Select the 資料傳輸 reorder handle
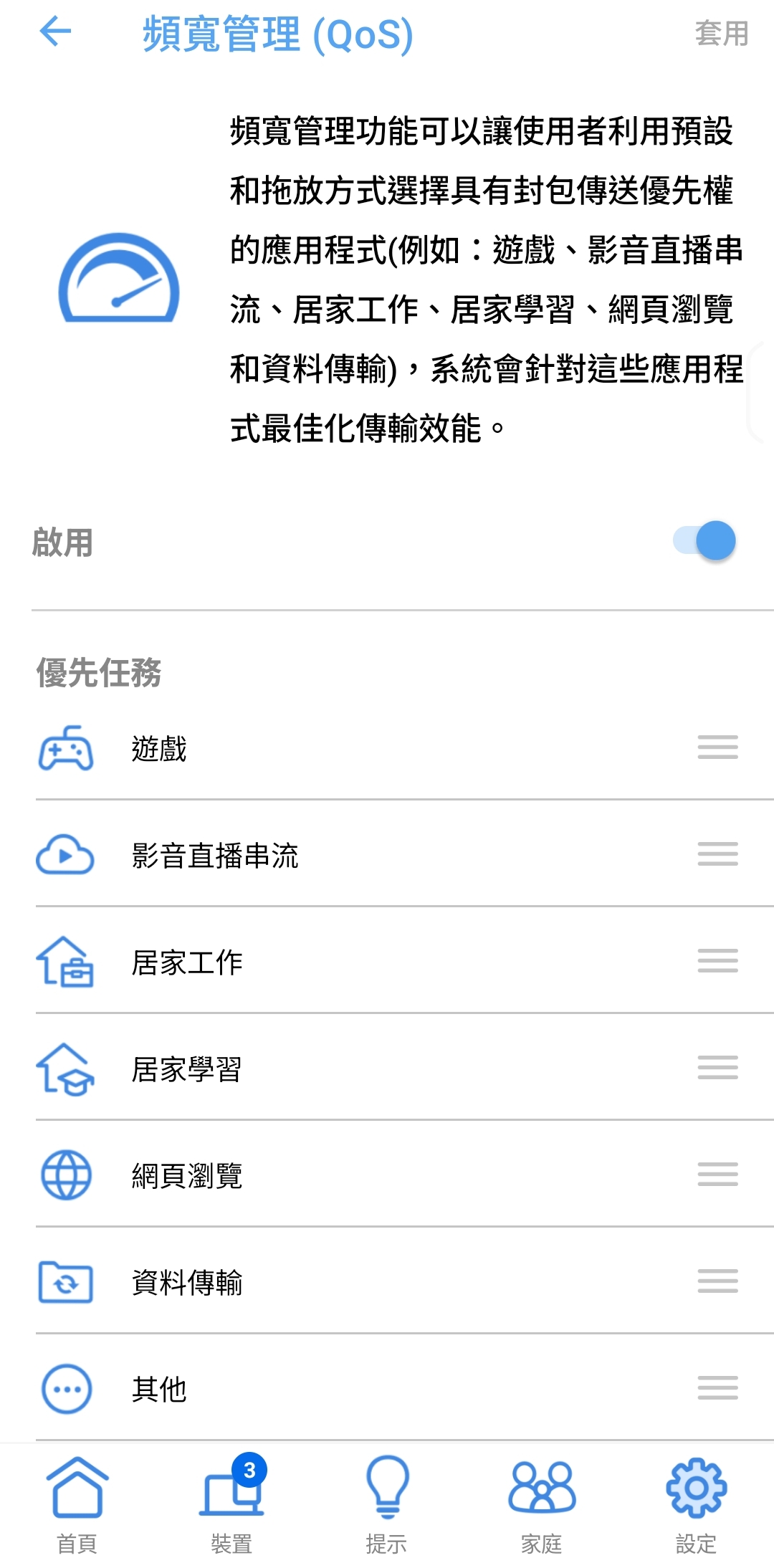The image size is (774, 1568). point(717,1282)
